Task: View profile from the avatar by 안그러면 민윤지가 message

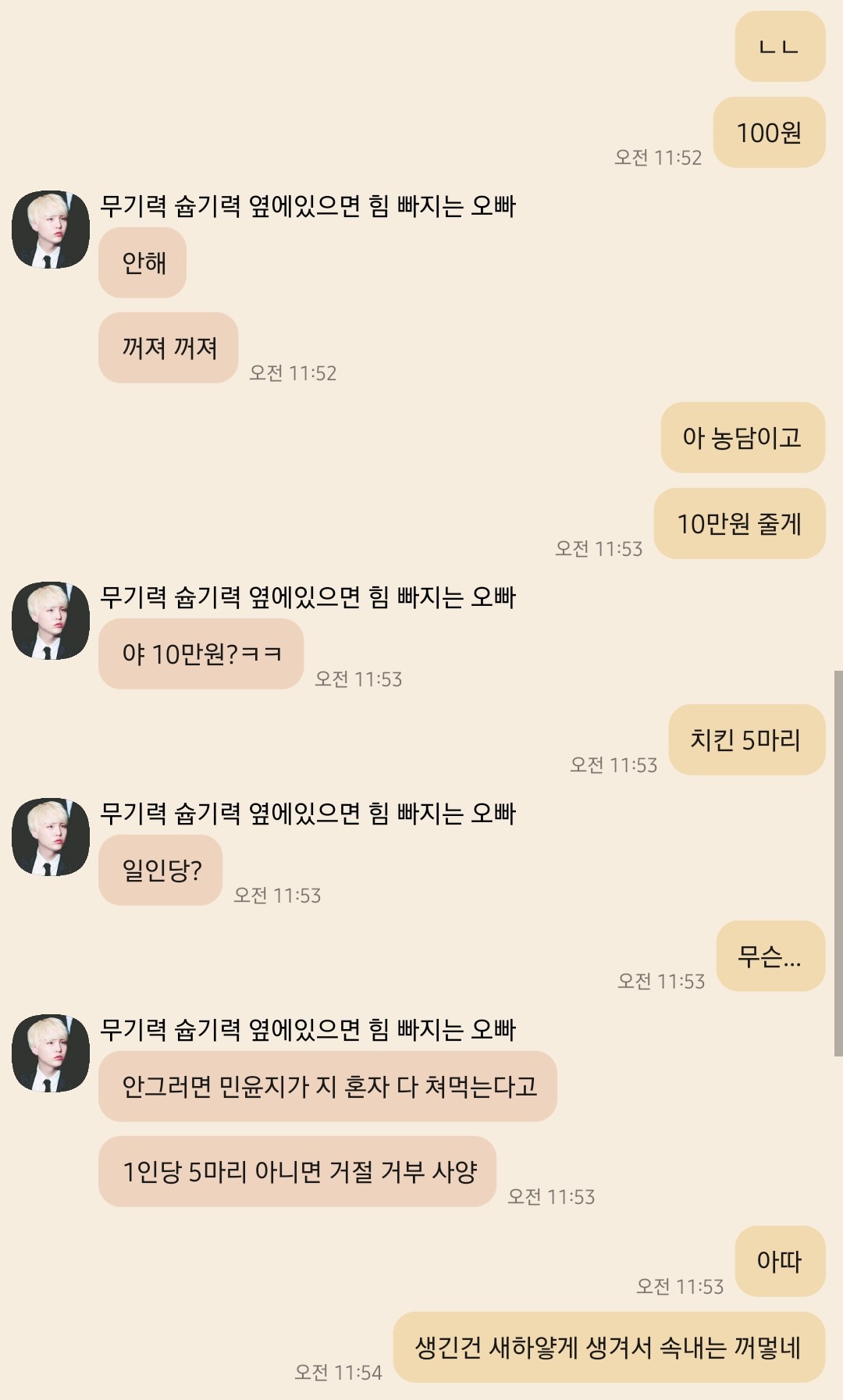Action: 51,1053
